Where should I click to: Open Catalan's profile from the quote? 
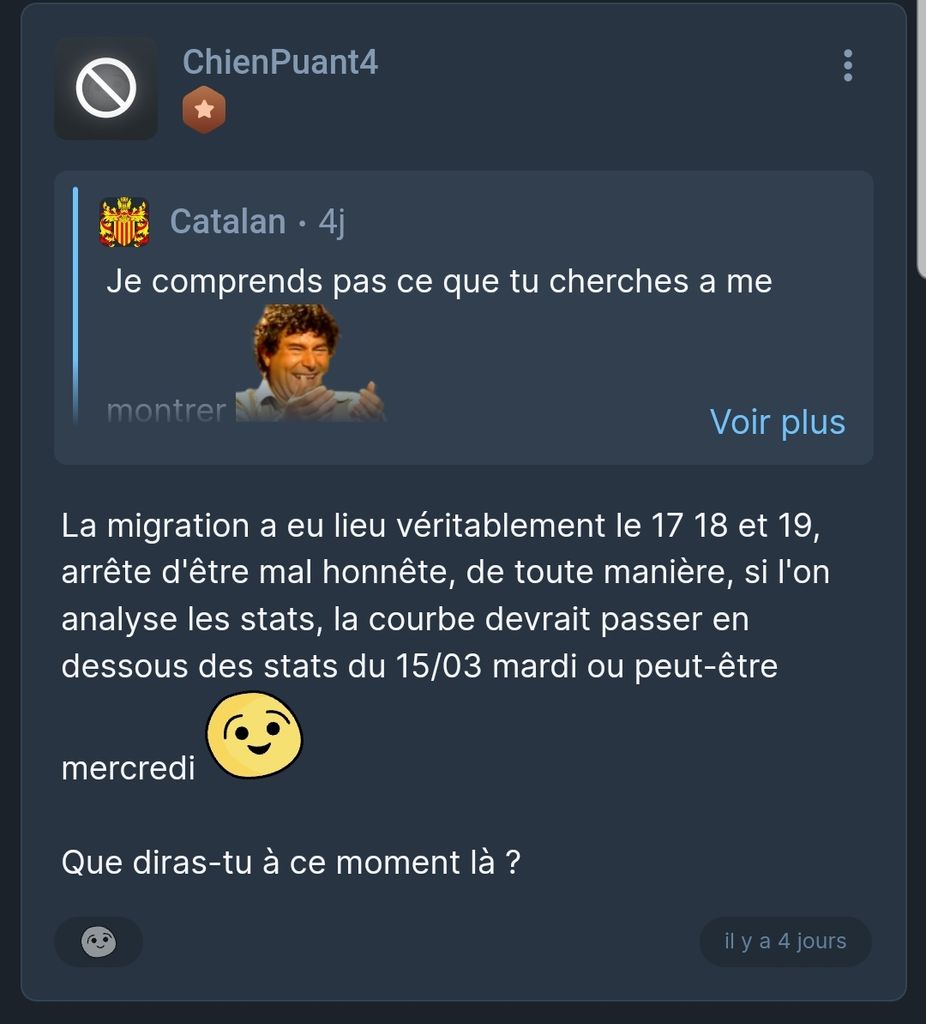tap(227, 221)
